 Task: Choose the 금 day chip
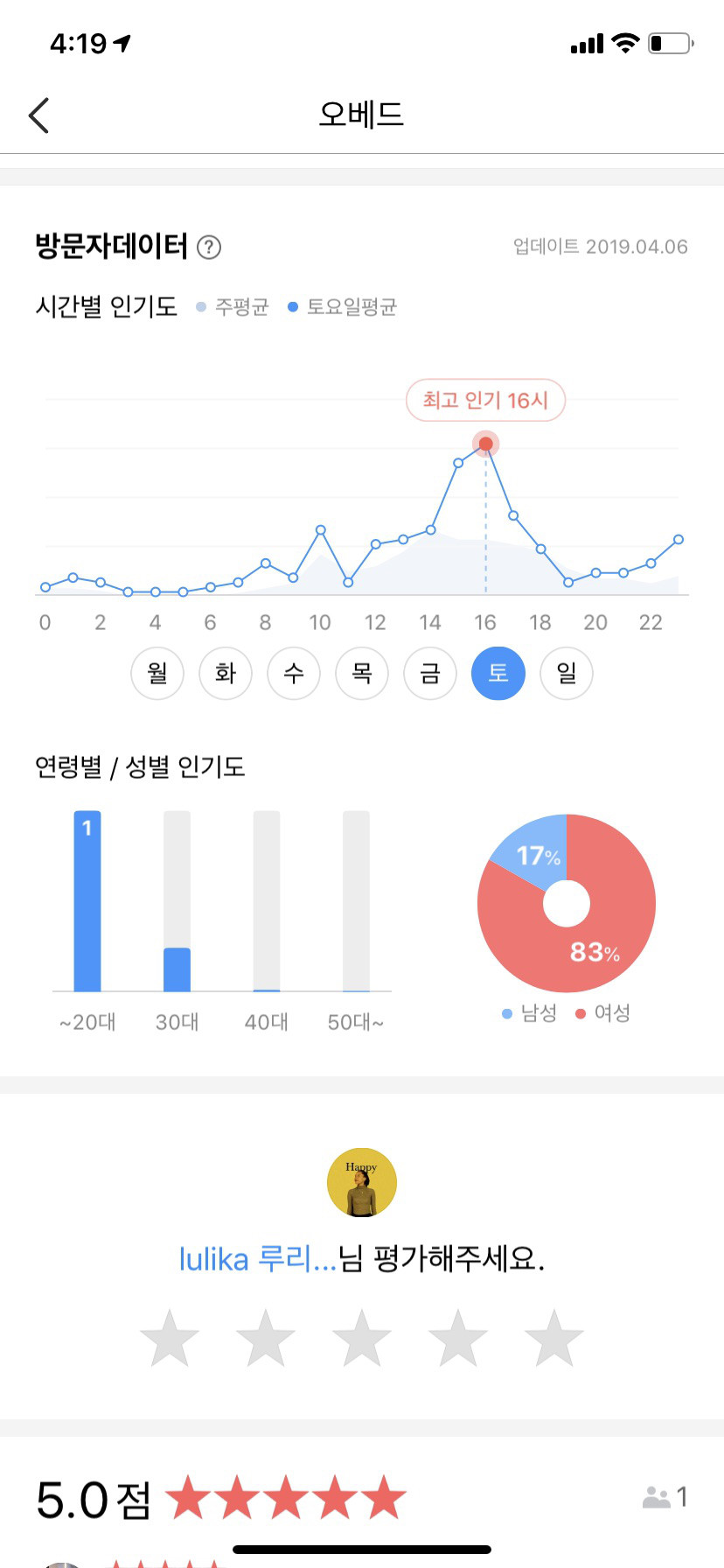click(430, 673)
